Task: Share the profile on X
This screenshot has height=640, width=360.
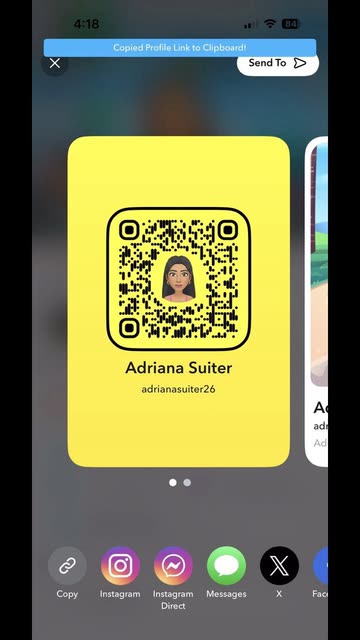Action: pyautogui.click(x=280, y=566)
